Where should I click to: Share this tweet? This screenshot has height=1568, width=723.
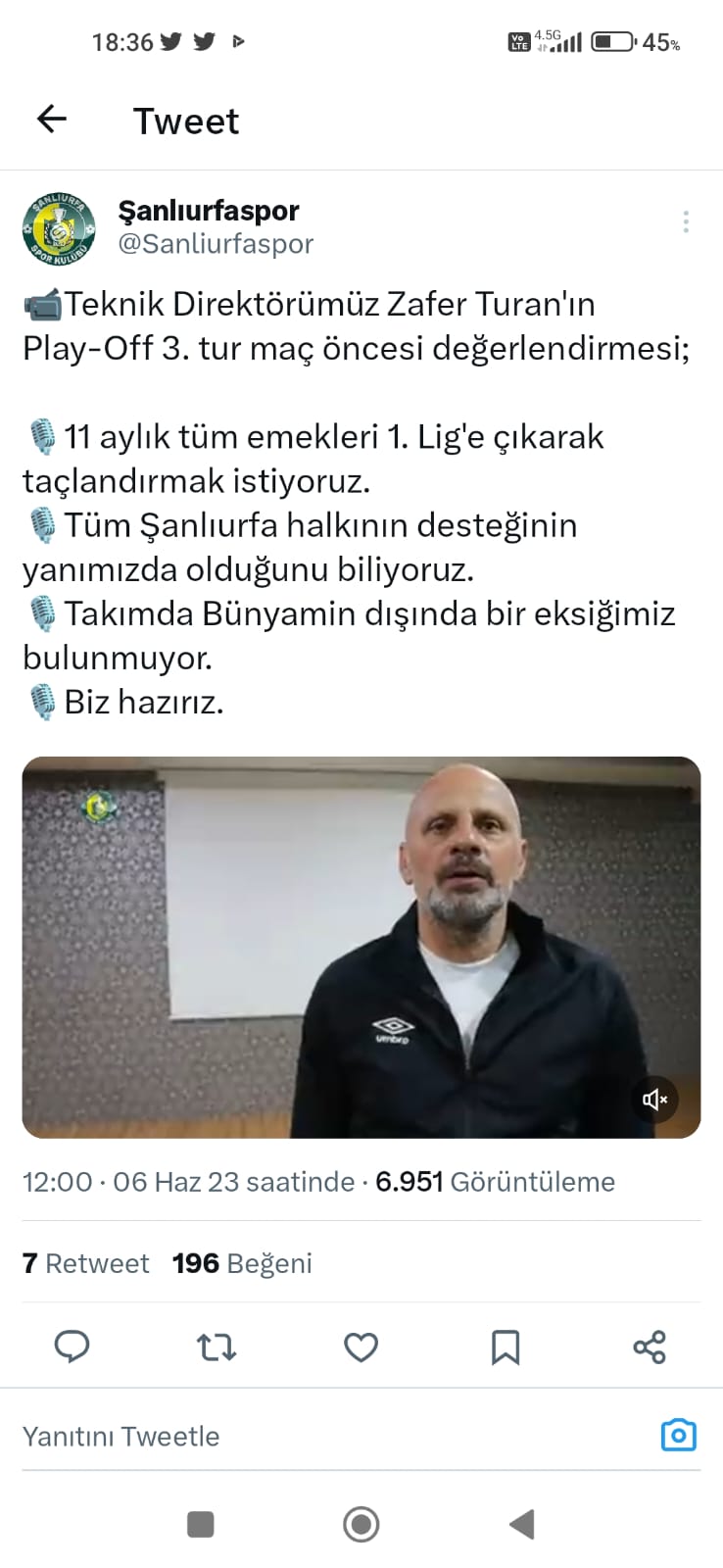point(650,1347)
